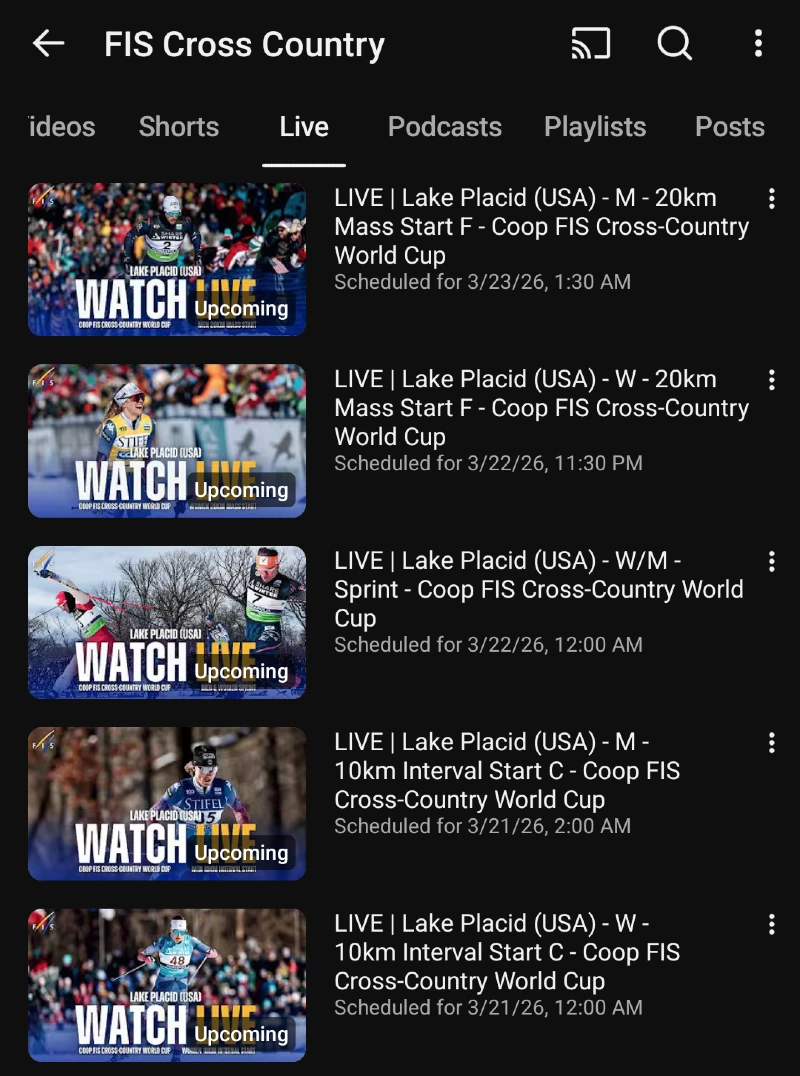Open options for W 10km Interval Start video

point(771,924)
